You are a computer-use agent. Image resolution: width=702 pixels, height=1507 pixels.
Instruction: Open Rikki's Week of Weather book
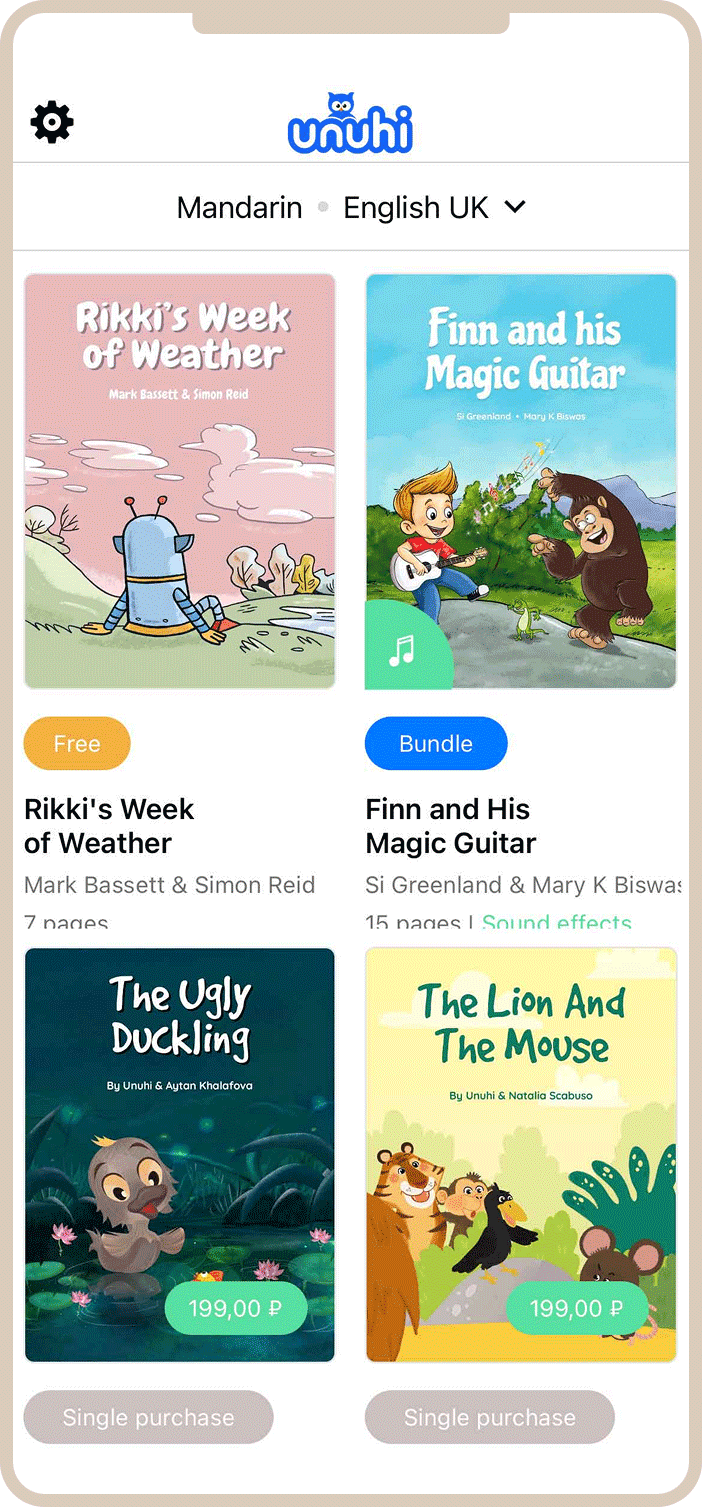[180, 481]
